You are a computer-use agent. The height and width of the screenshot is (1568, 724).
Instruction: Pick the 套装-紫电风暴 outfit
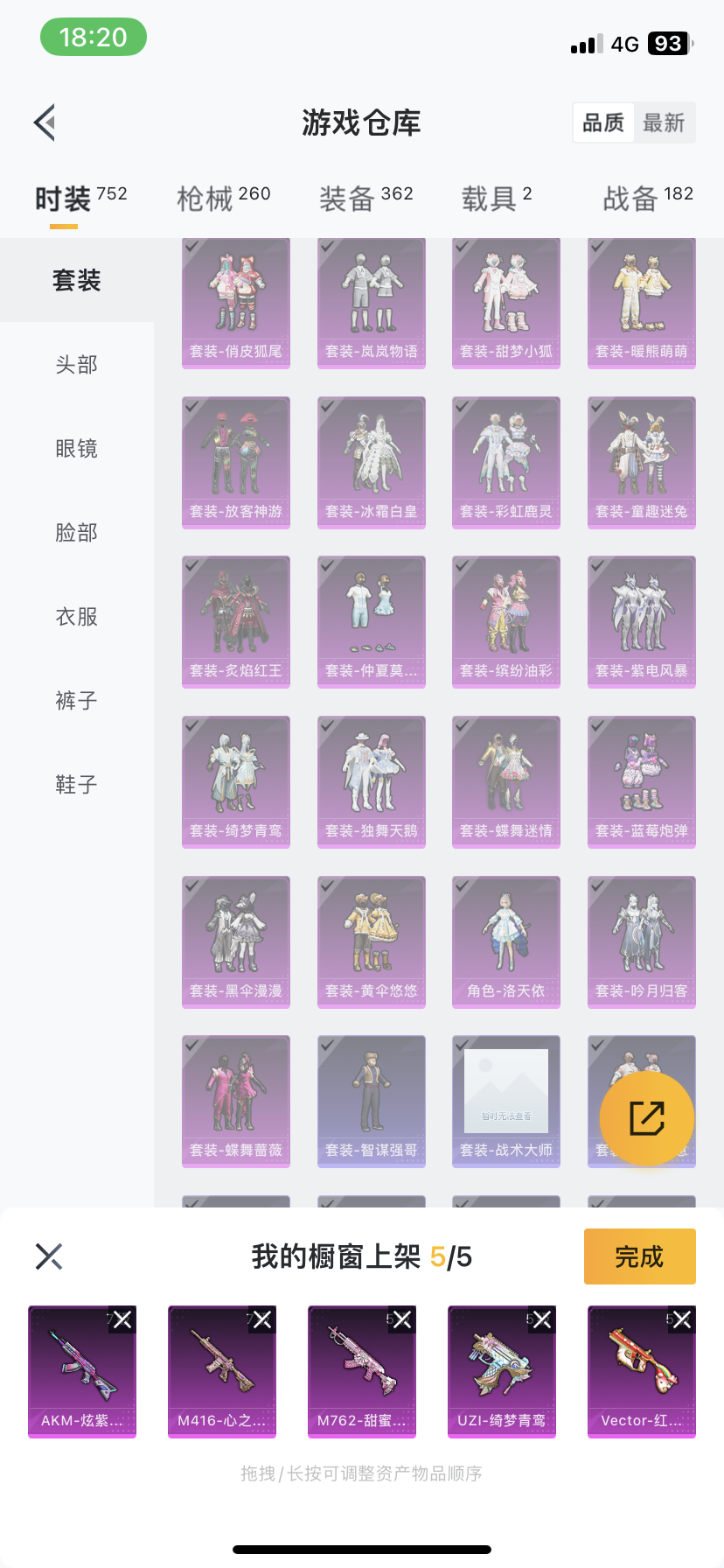[x=642, y=622]
